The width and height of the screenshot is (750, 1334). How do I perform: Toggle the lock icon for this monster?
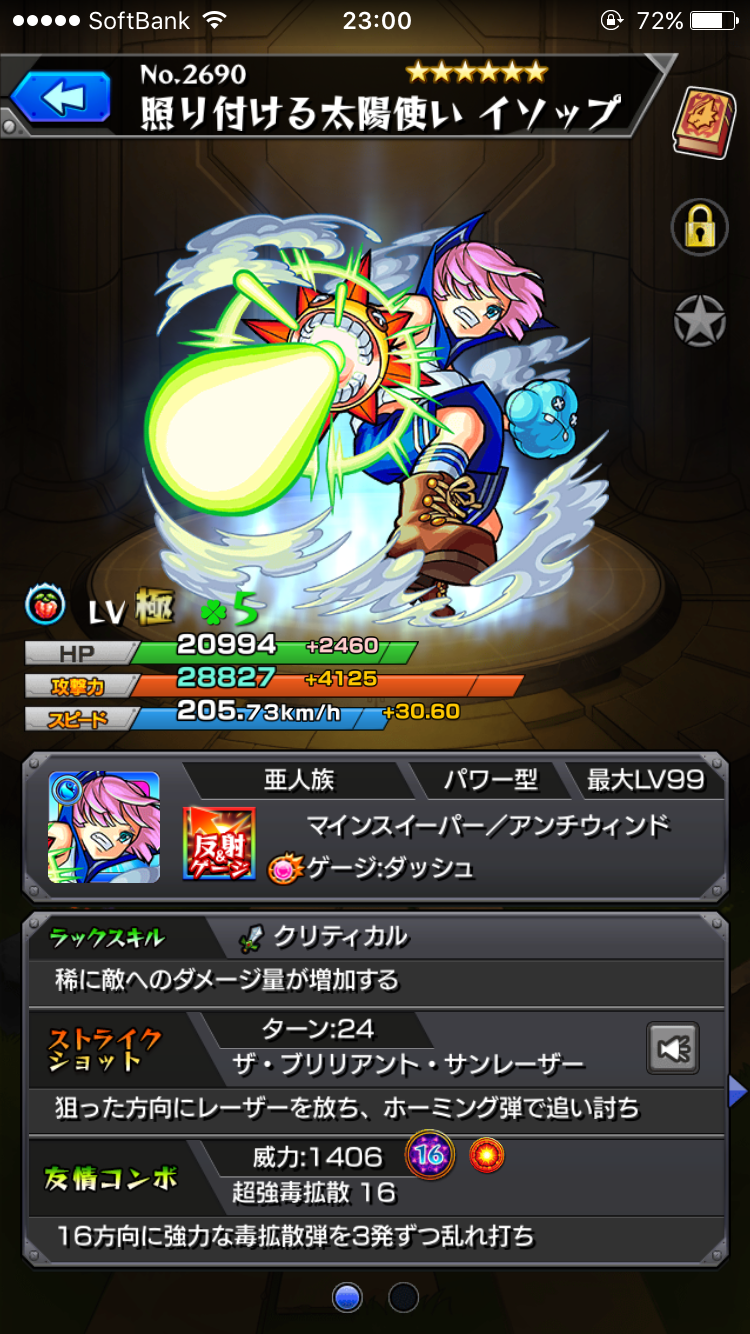coord(699,229)
